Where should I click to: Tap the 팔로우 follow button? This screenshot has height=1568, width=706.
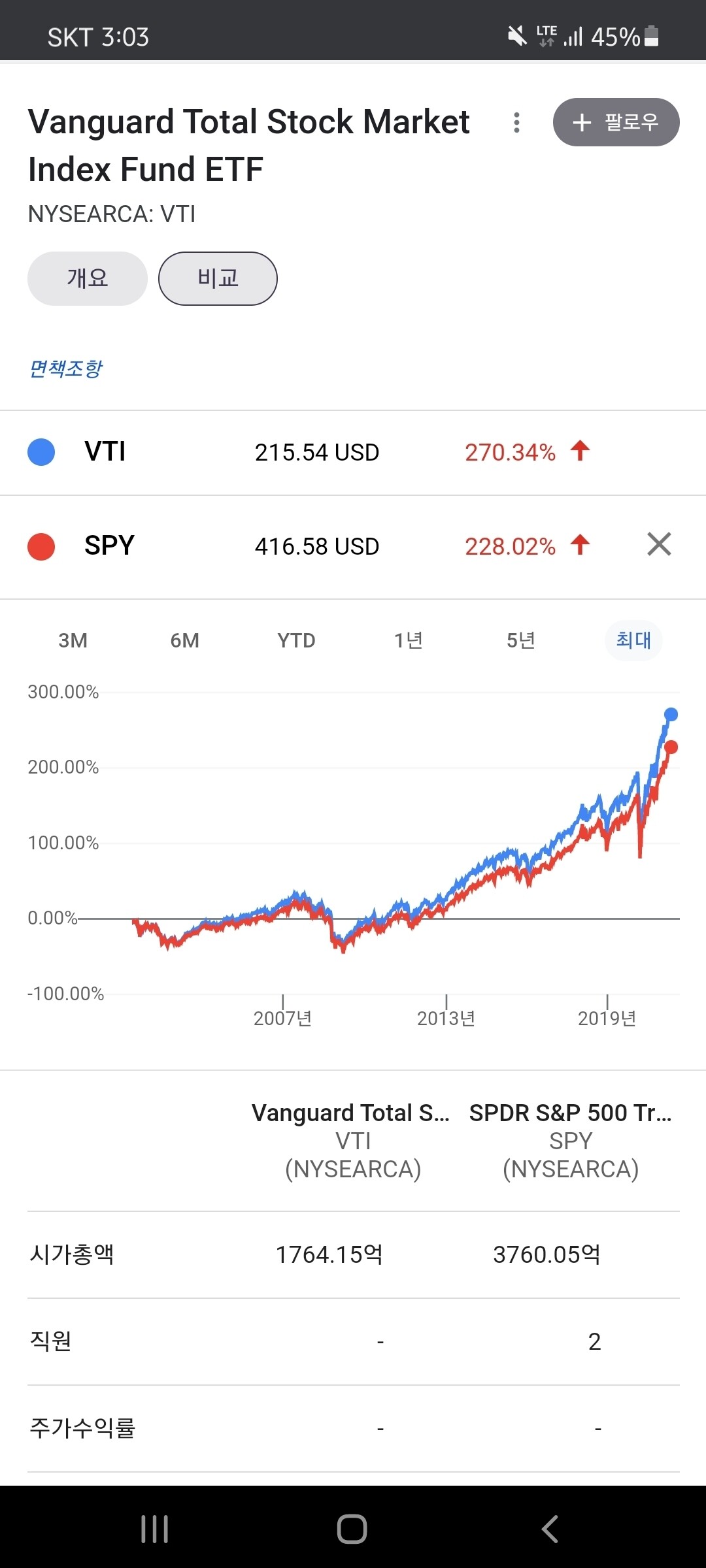click(615, 122)
